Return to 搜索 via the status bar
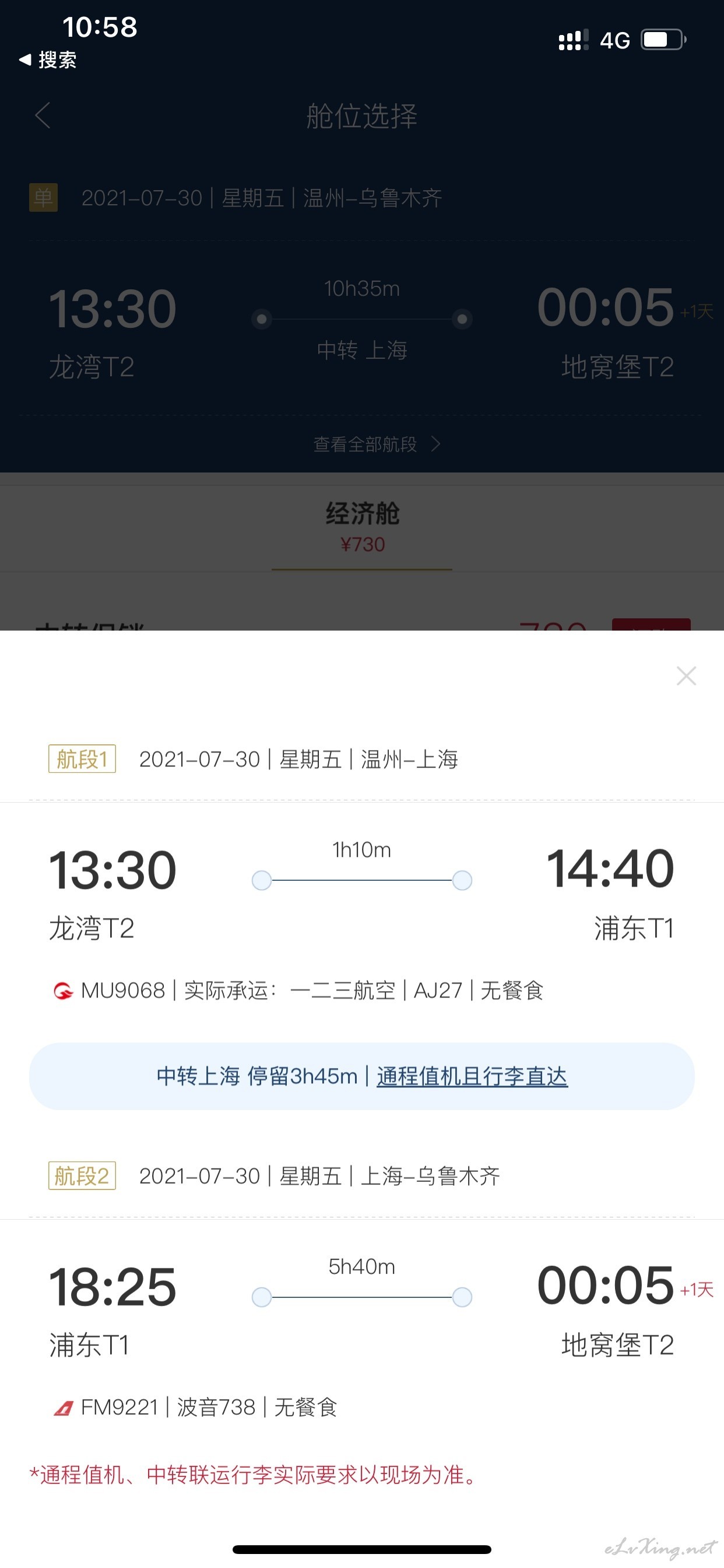The image size is (724, 1568). coord(47,60)
